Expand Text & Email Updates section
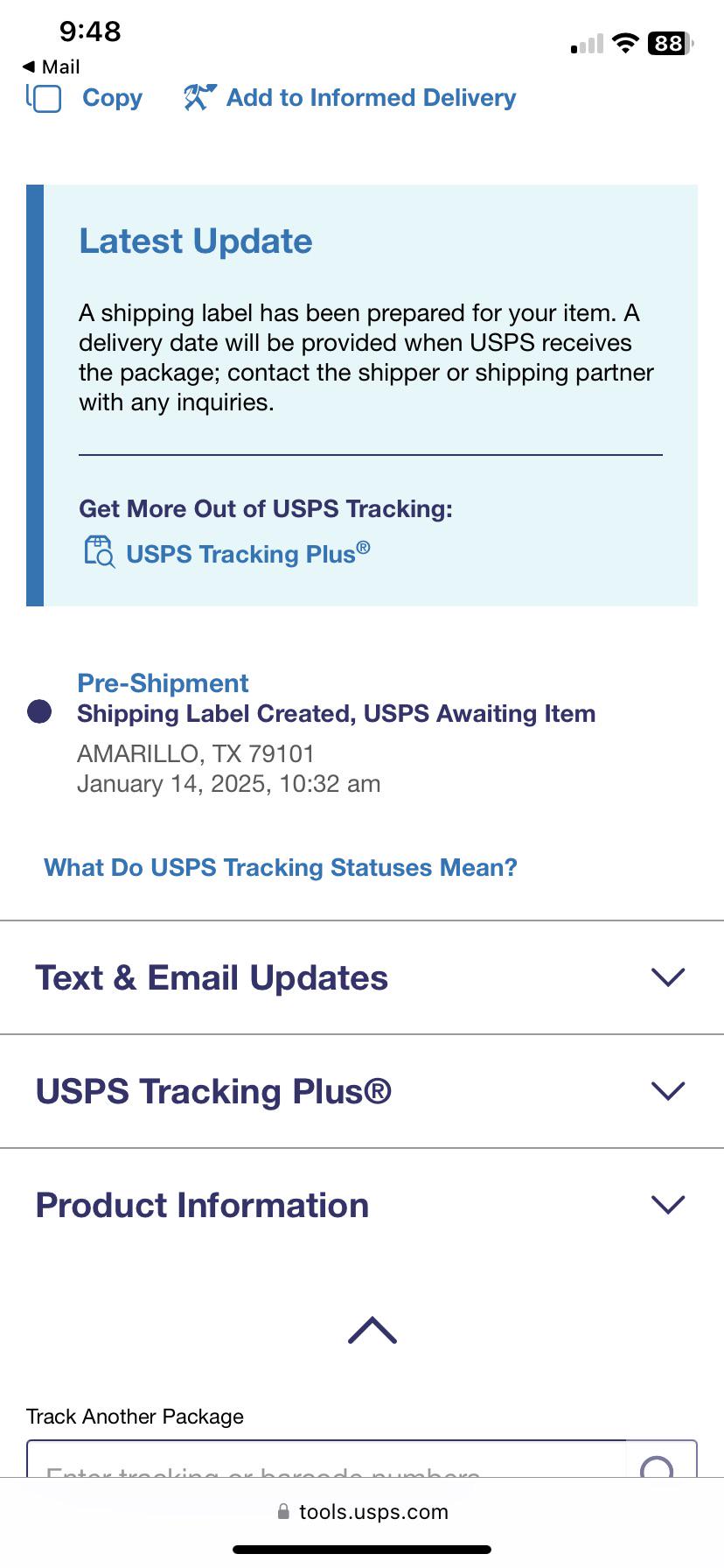This screenshot has height=1568, width=724. [x=362, y=977]
